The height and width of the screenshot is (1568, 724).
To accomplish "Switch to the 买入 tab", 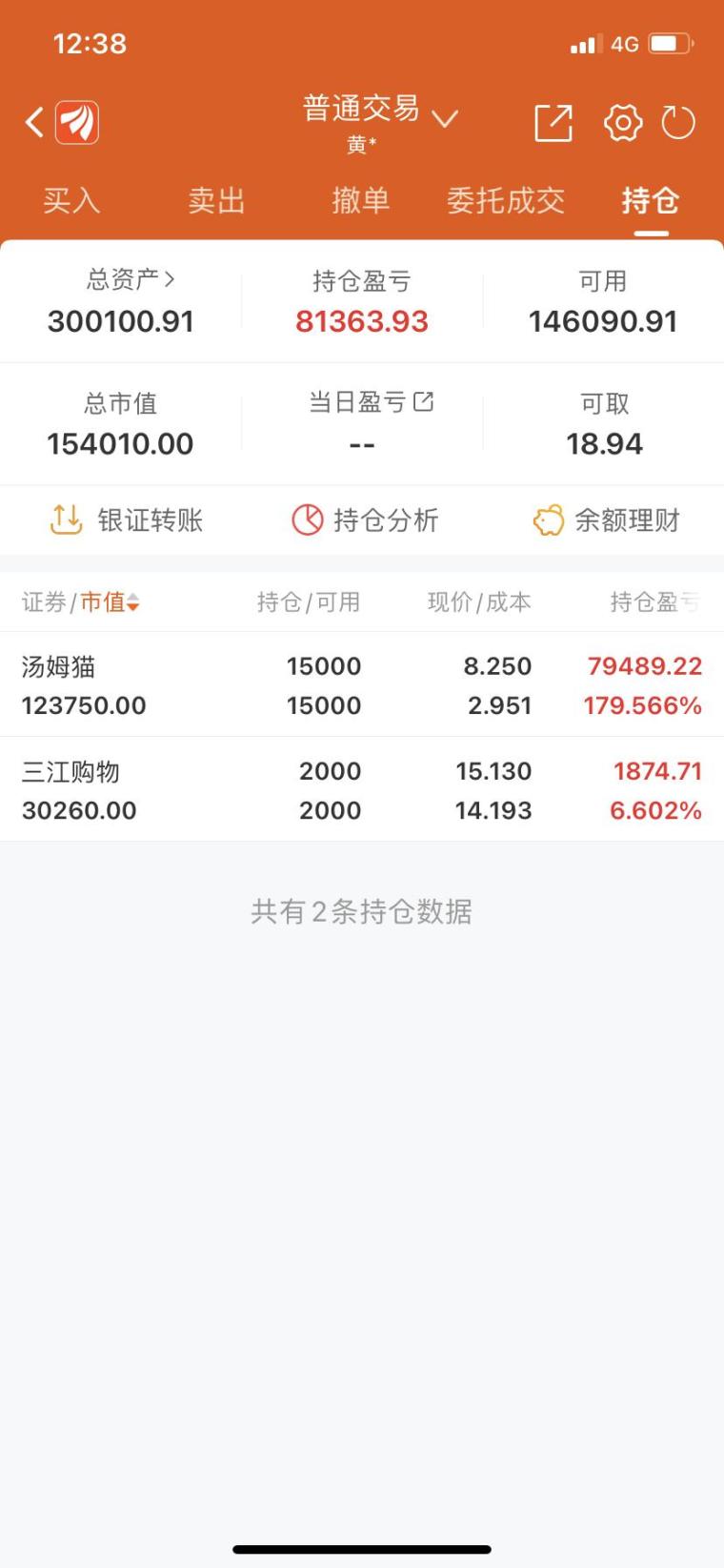I will (71, 201).
